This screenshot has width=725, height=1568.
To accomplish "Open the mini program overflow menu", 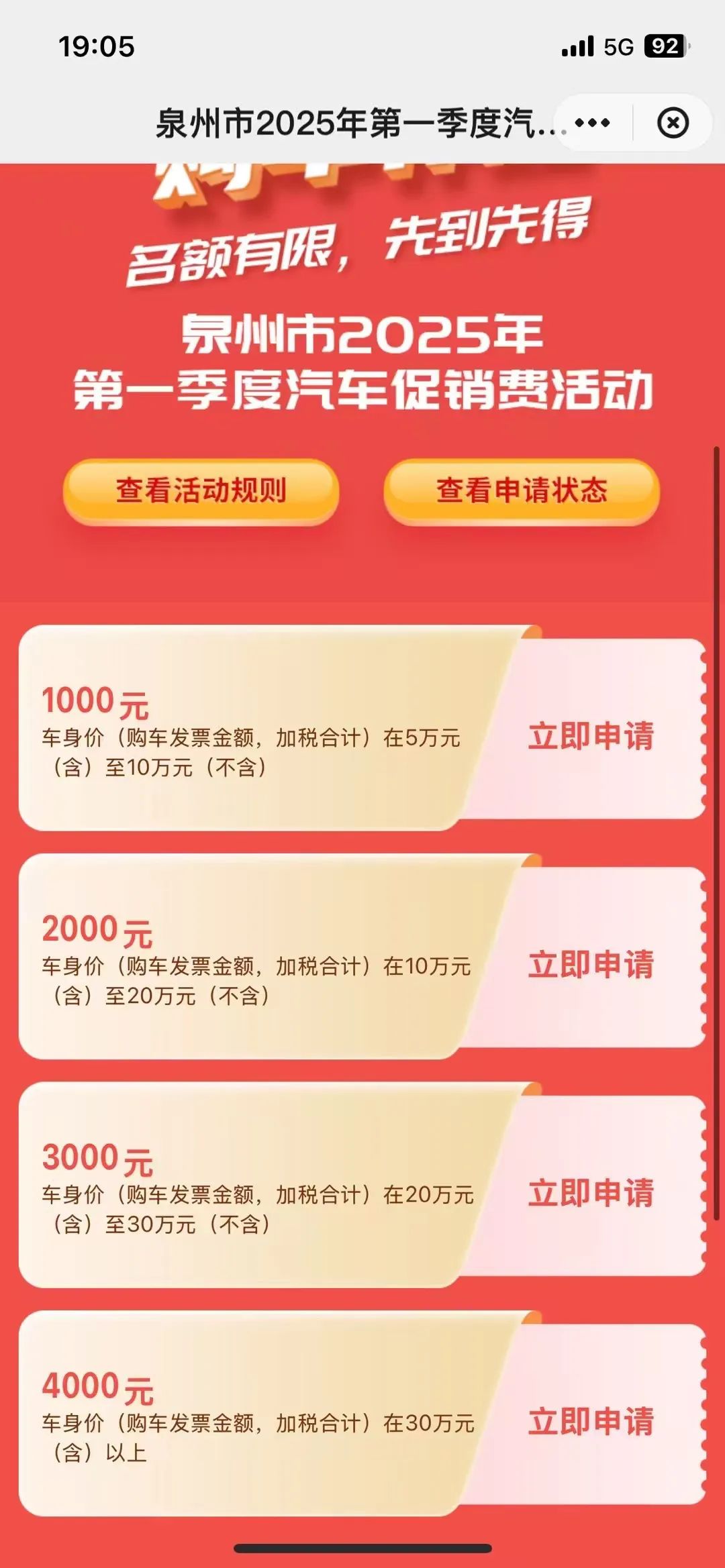I will click(x=592, y=123).
